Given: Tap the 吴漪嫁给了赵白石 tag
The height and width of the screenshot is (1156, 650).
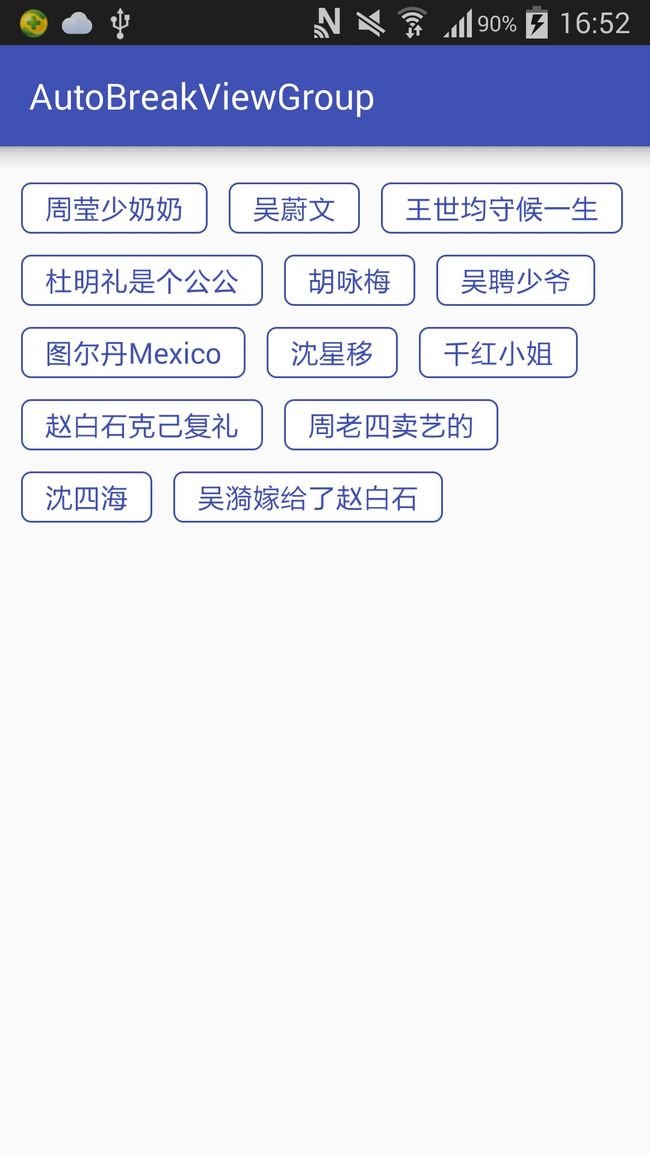Looking at the screenshot, I should pyautogui.click(x=308, y=498).
